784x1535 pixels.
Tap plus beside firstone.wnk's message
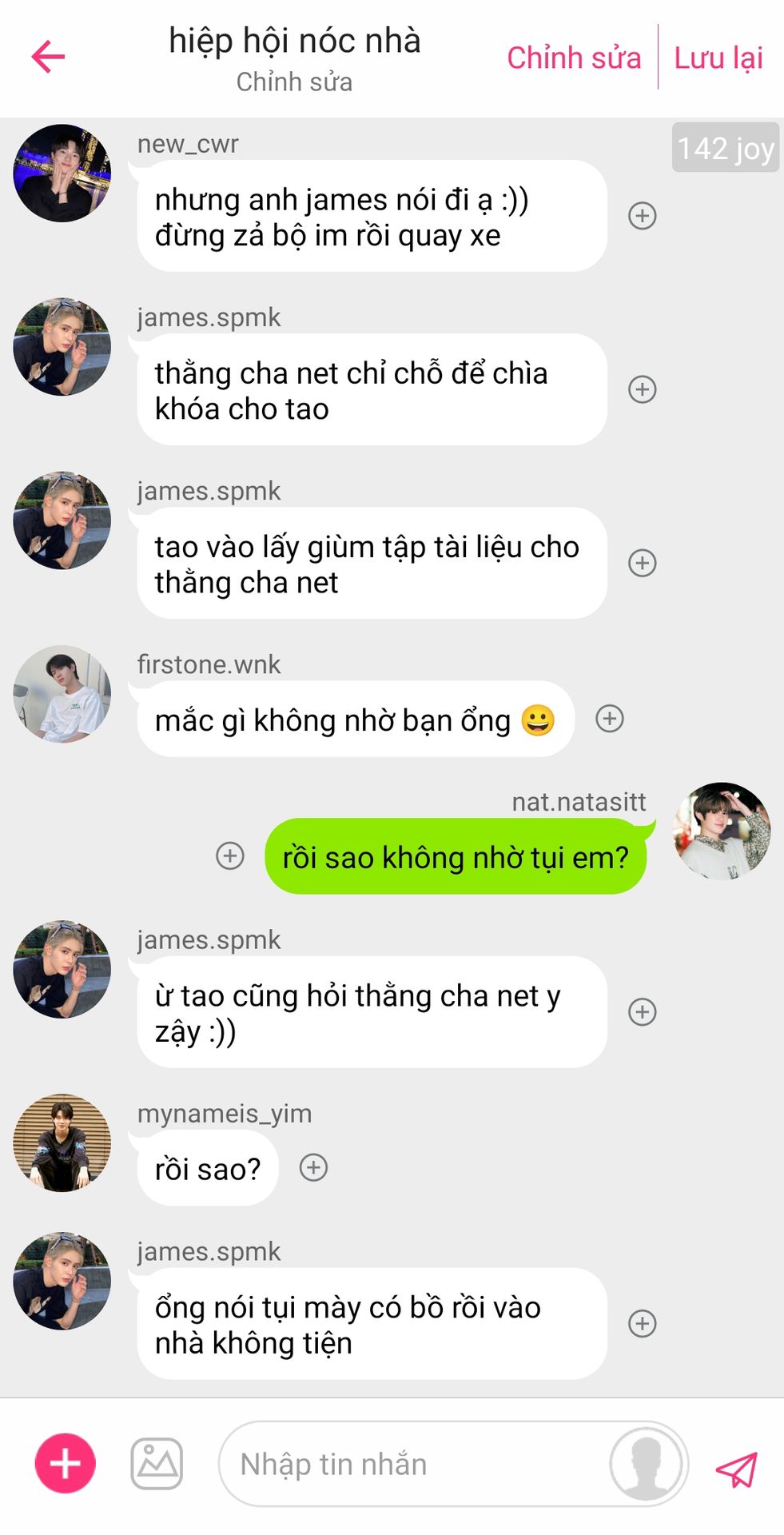[x=609, y=719]
